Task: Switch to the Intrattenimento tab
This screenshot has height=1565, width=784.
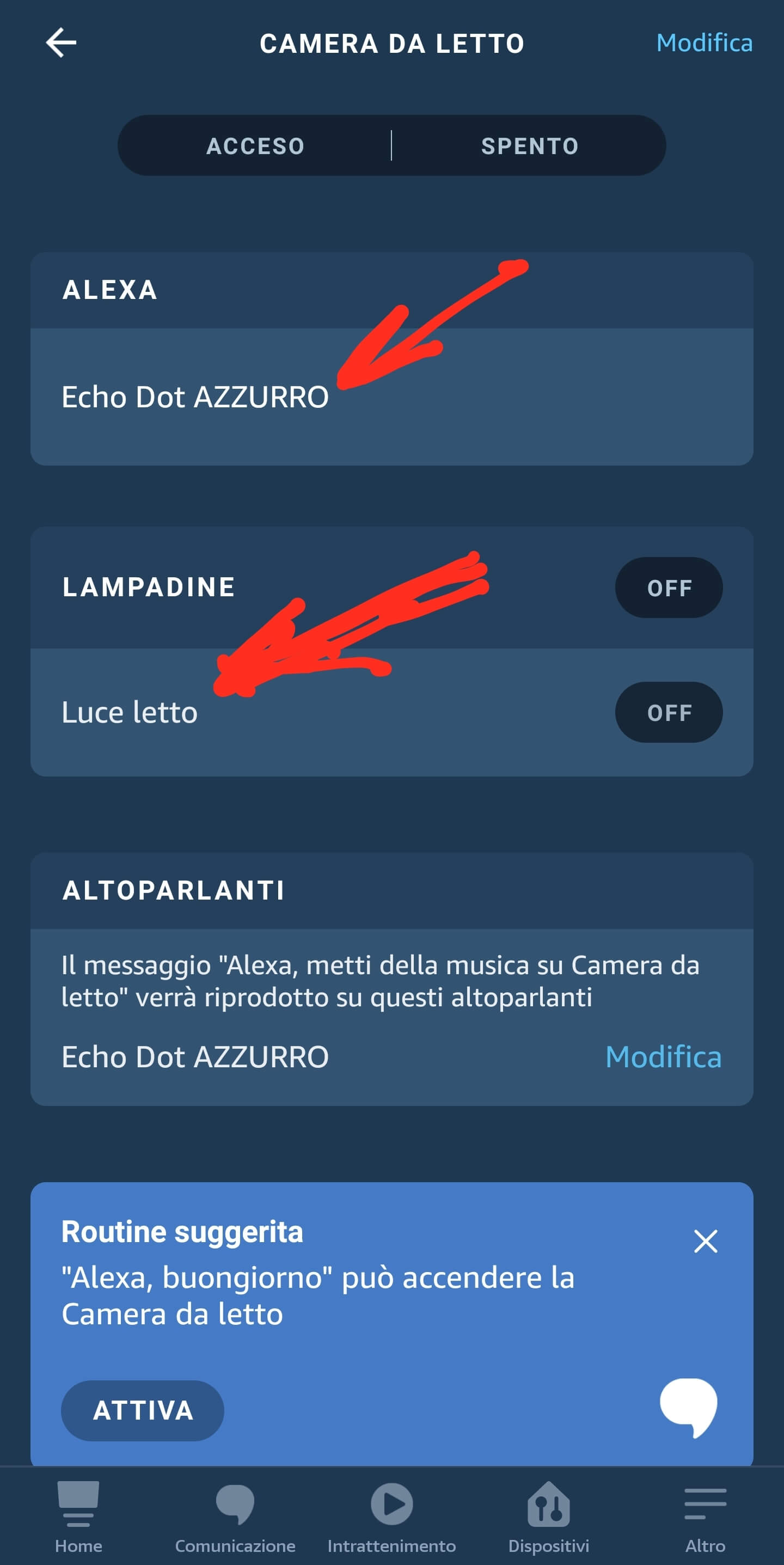Action: click(391, 1516)
